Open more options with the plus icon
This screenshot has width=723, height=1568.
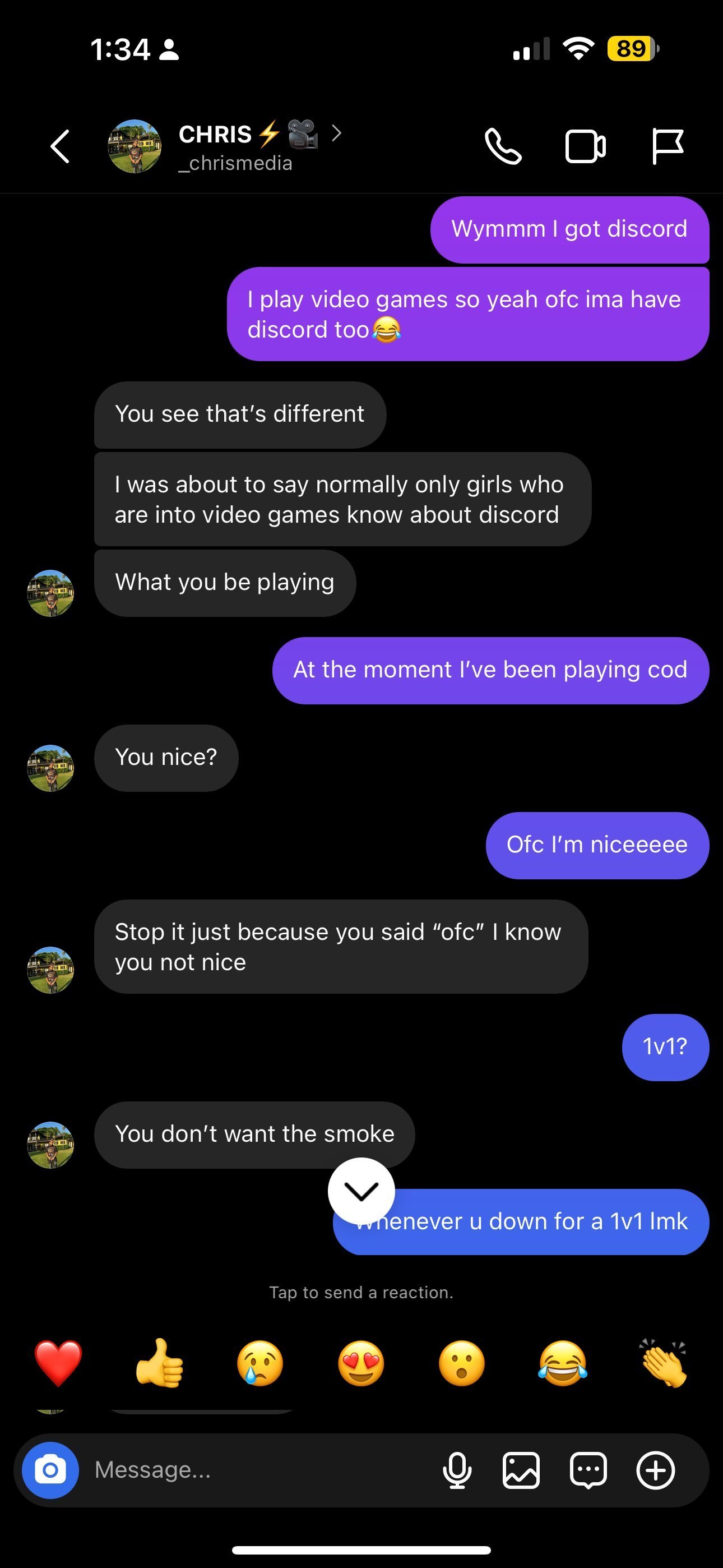(655, 1470)
